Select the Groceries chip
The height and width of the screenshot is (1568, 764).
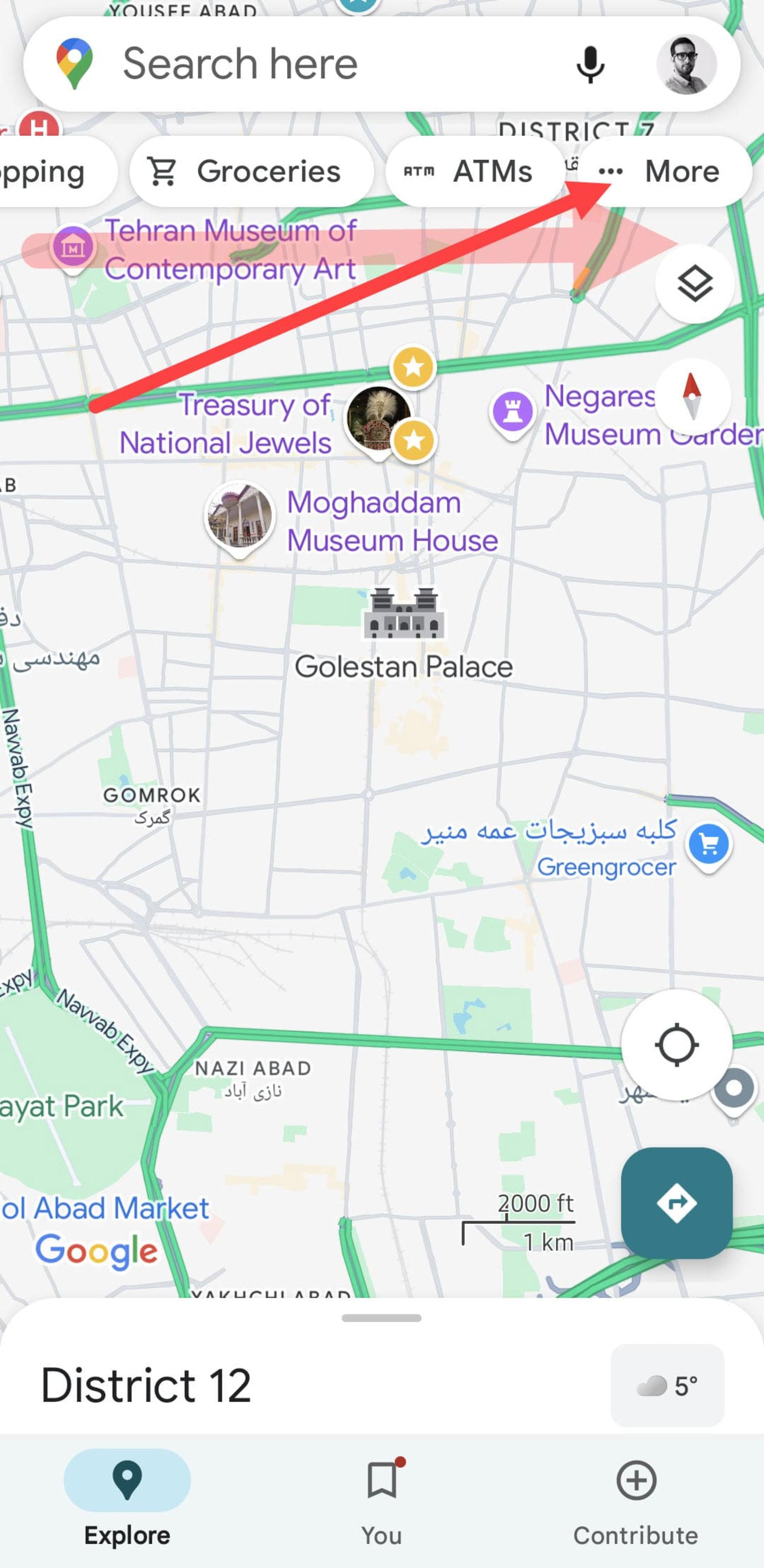[x=251, y=172]
